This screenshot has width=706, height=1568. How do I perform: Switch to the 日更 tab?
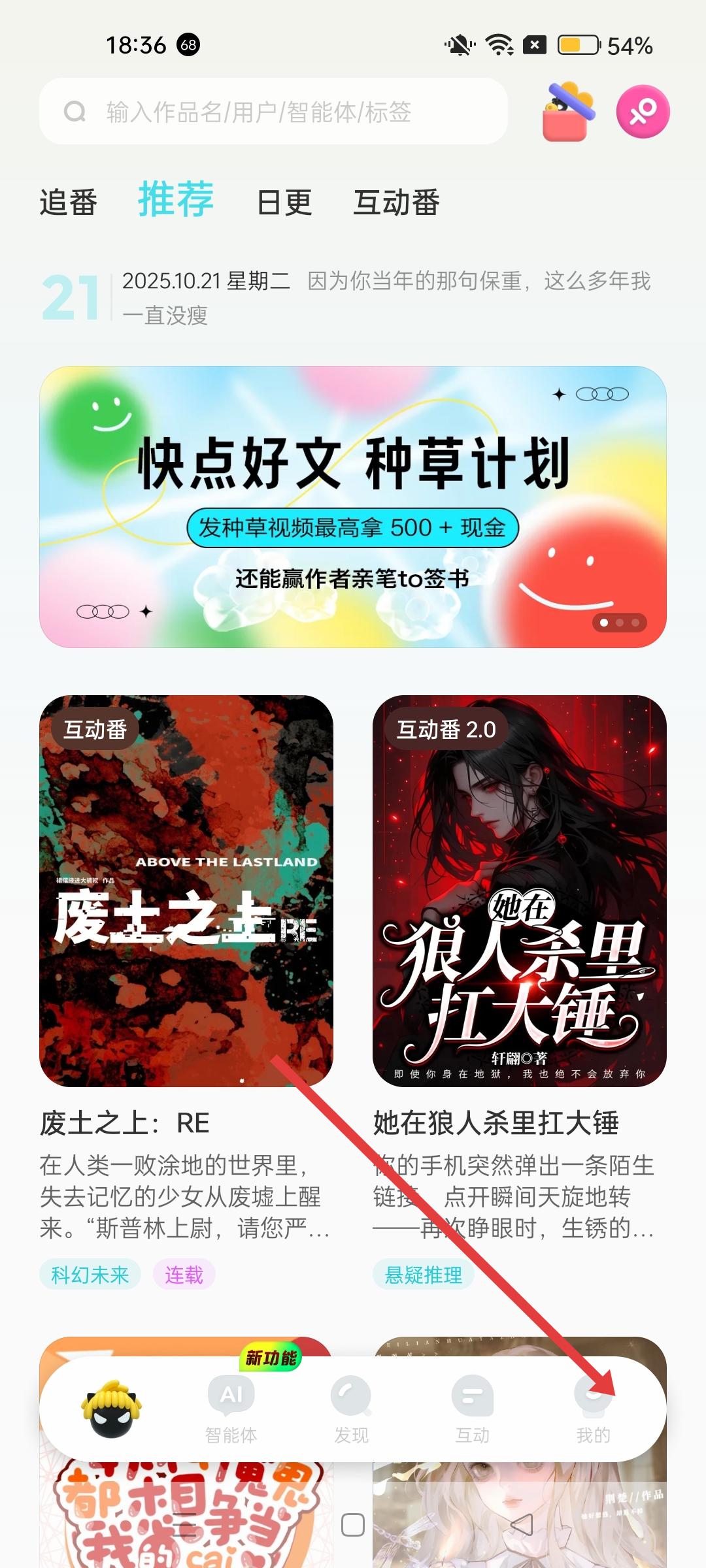coord(284,202)
